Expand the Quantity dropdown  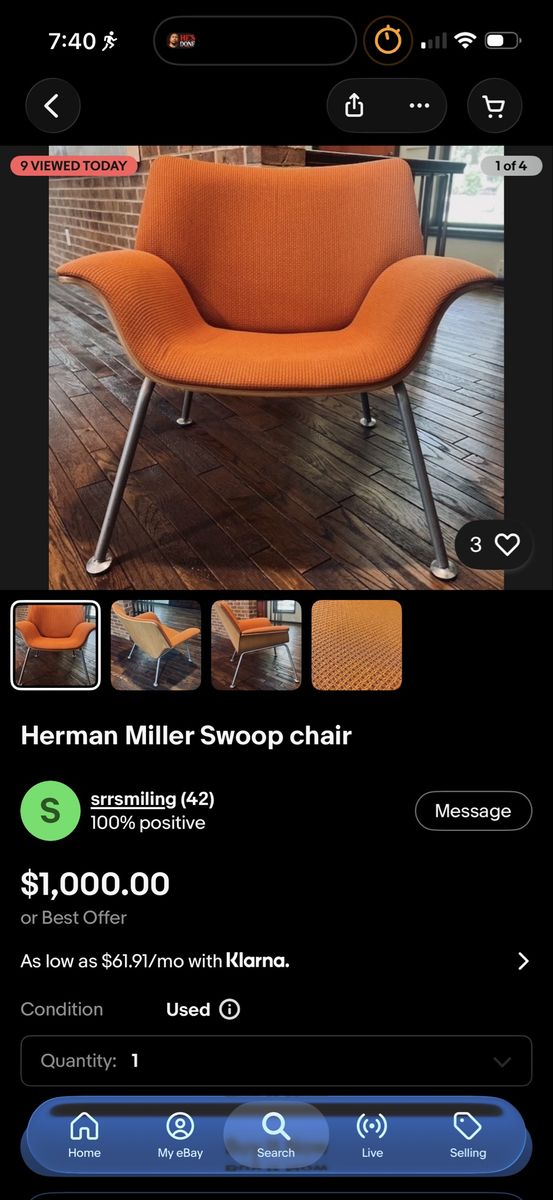tap(276, 1061)
